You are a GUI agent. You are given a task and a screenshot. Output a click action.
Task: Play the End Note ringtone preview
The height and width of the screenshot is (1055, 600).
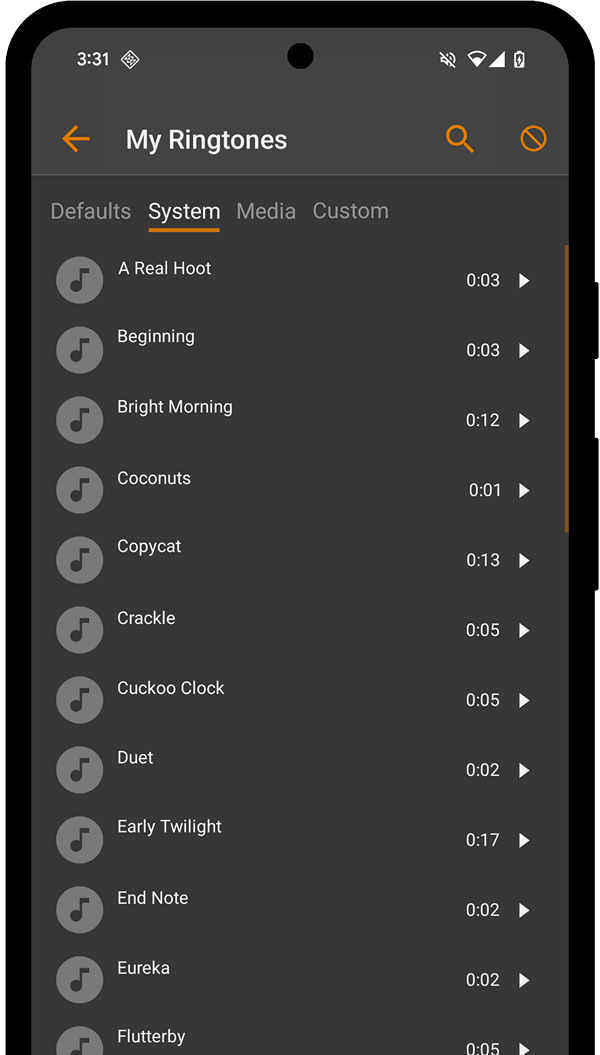pos(524,911)
